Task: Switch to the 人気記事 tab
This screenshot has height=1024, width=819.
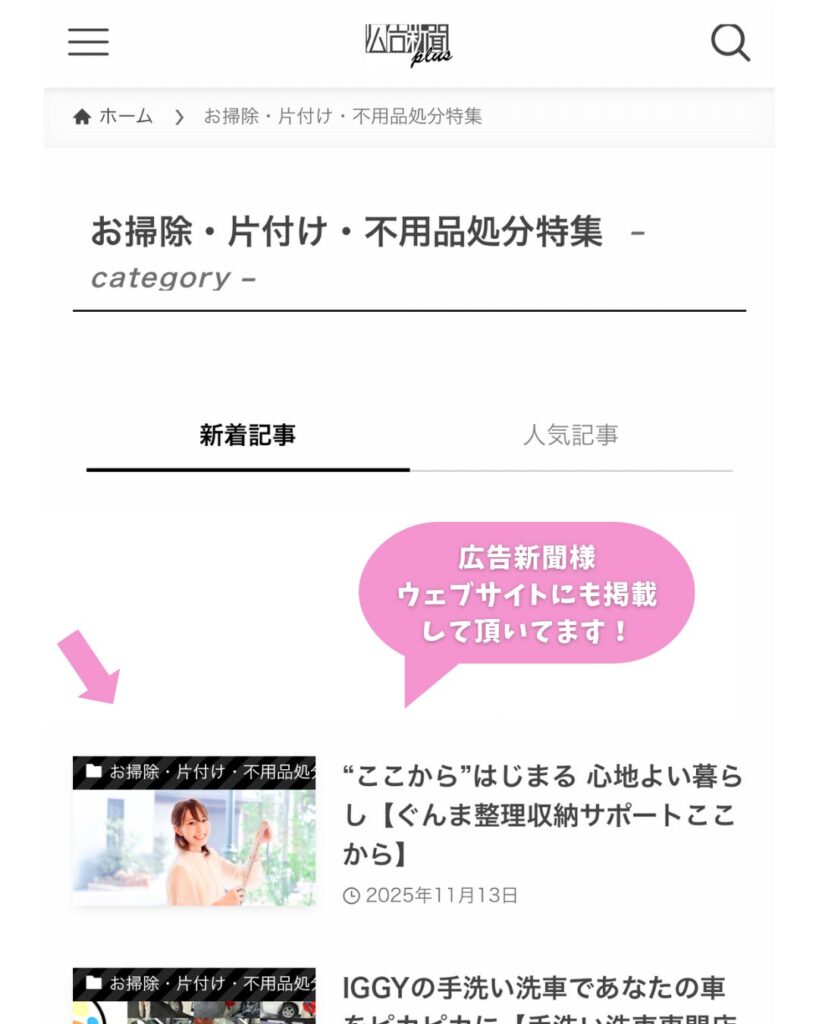Action: tap(570, 436)
